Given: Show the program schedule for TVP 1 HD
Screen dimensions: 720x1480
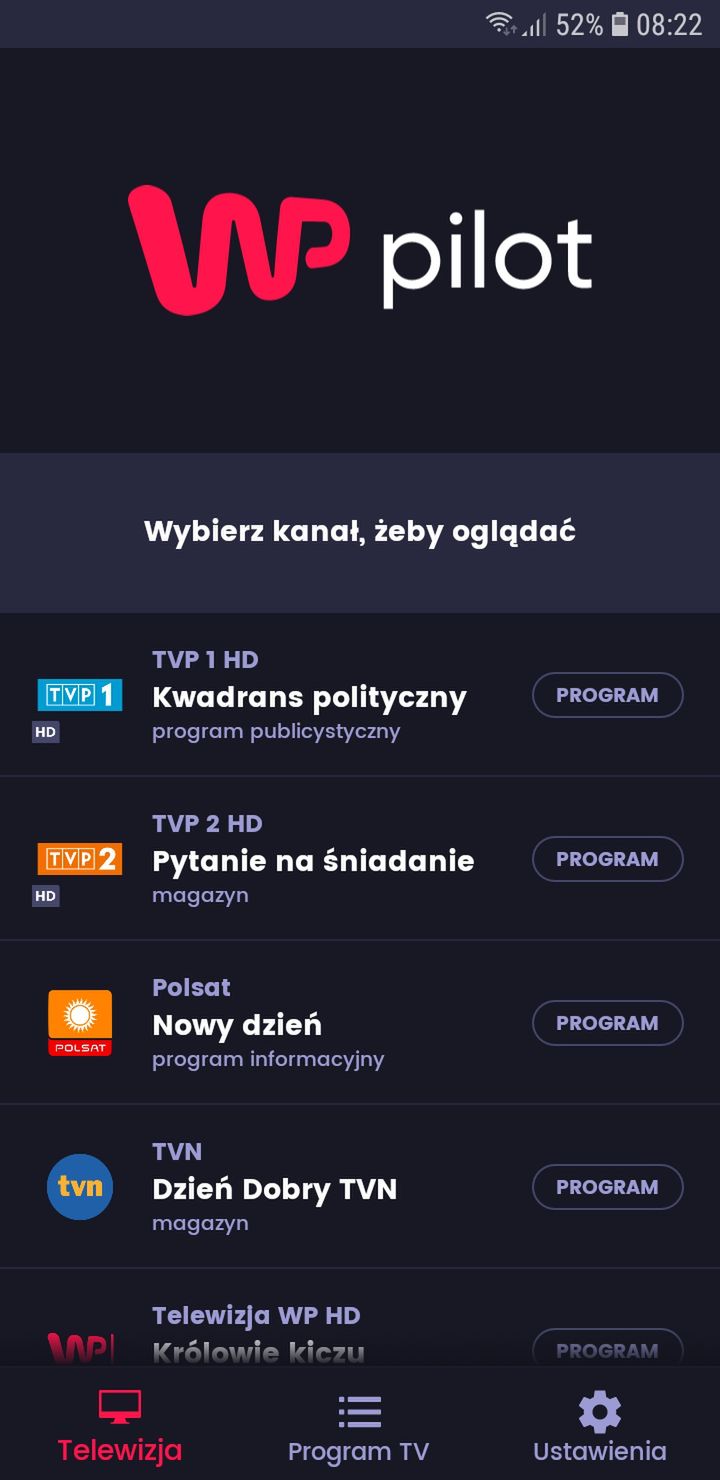Looking at the screenshot, I should tap(607, 695).
